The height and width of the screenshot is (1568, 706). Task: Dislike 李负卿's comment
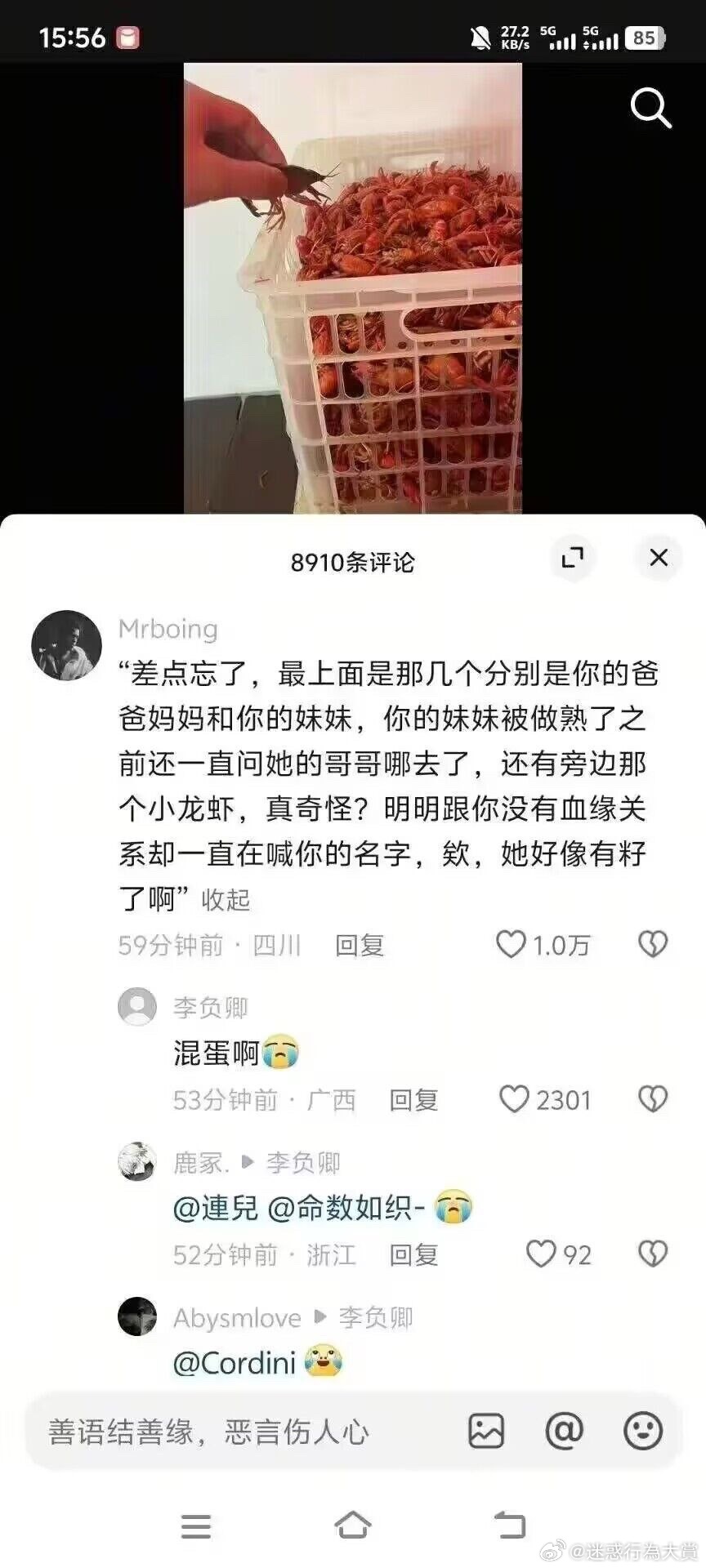point(653,1099)
